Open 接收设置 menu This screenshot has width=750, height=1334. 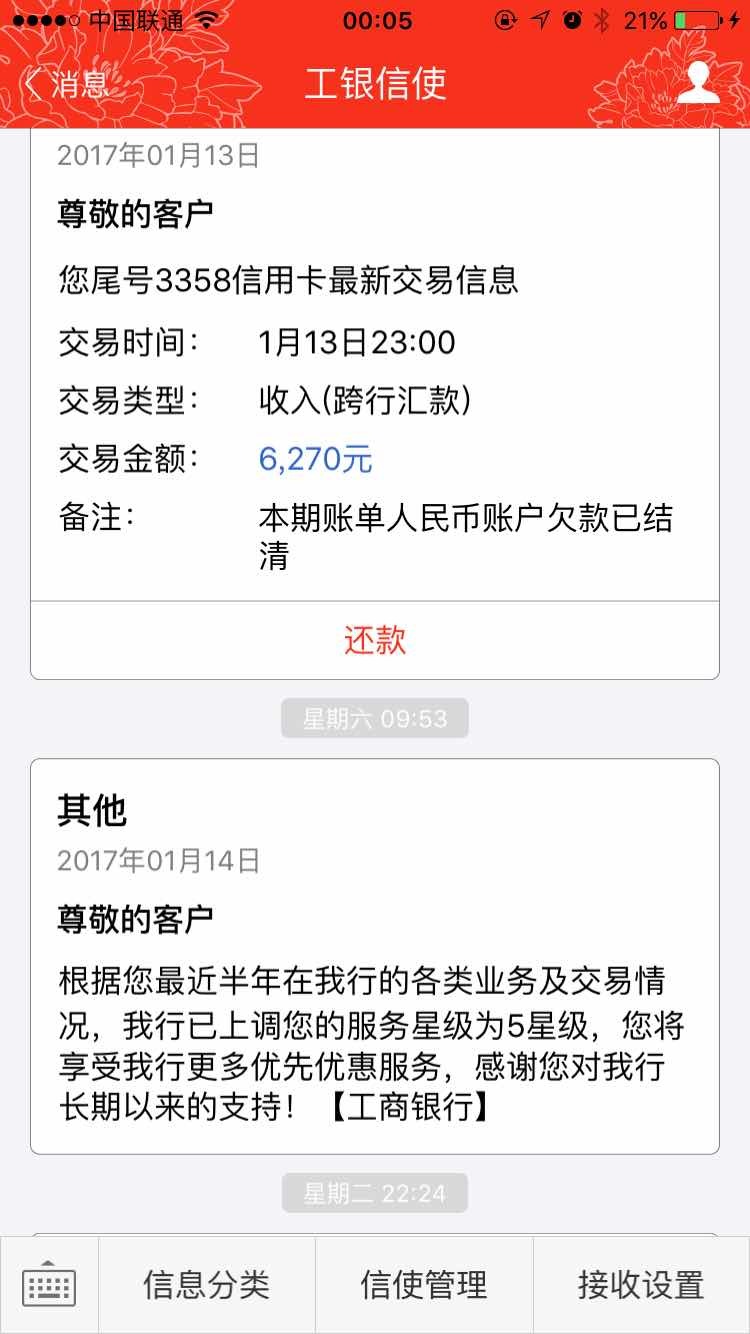pos(641,1286)
